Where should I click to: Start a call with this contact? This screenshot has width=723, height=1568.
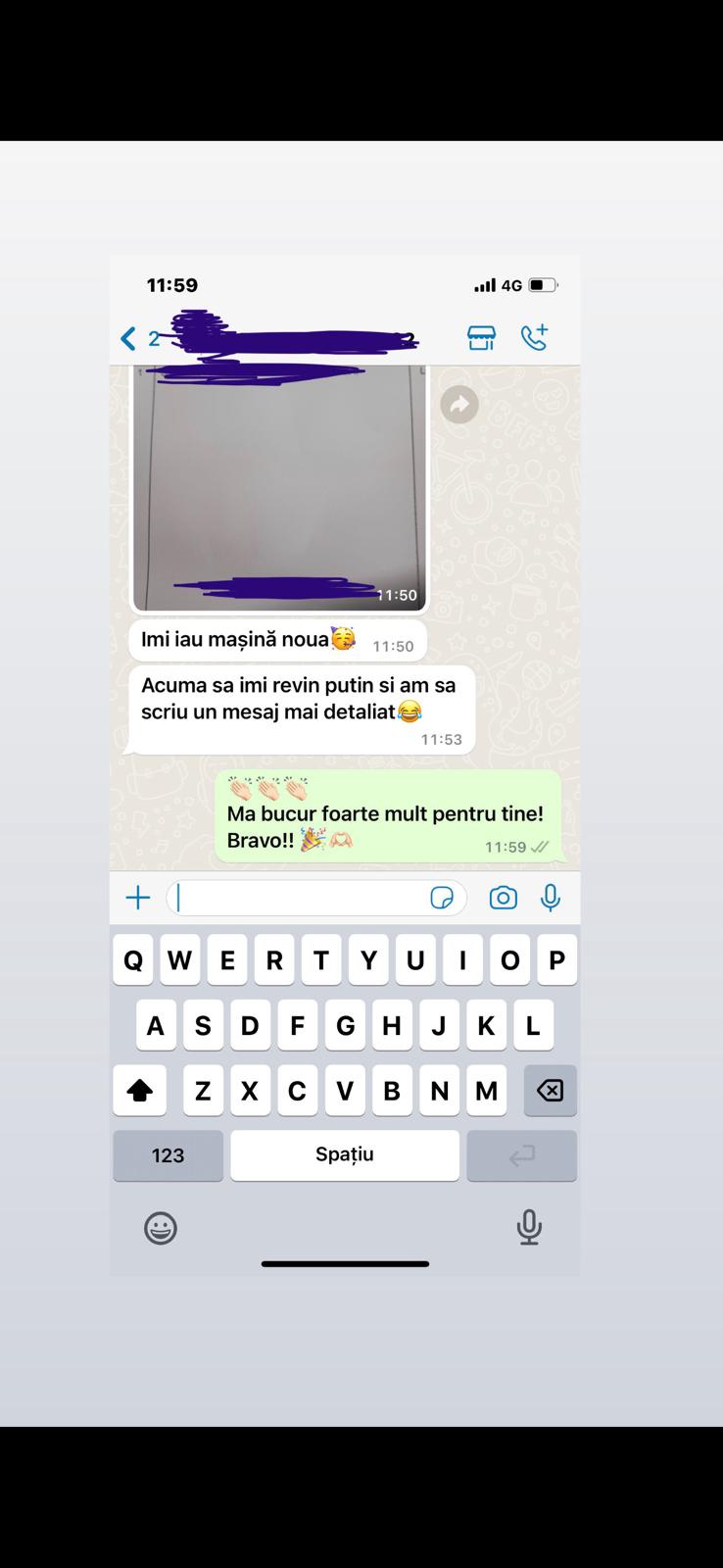click(534, 338)
